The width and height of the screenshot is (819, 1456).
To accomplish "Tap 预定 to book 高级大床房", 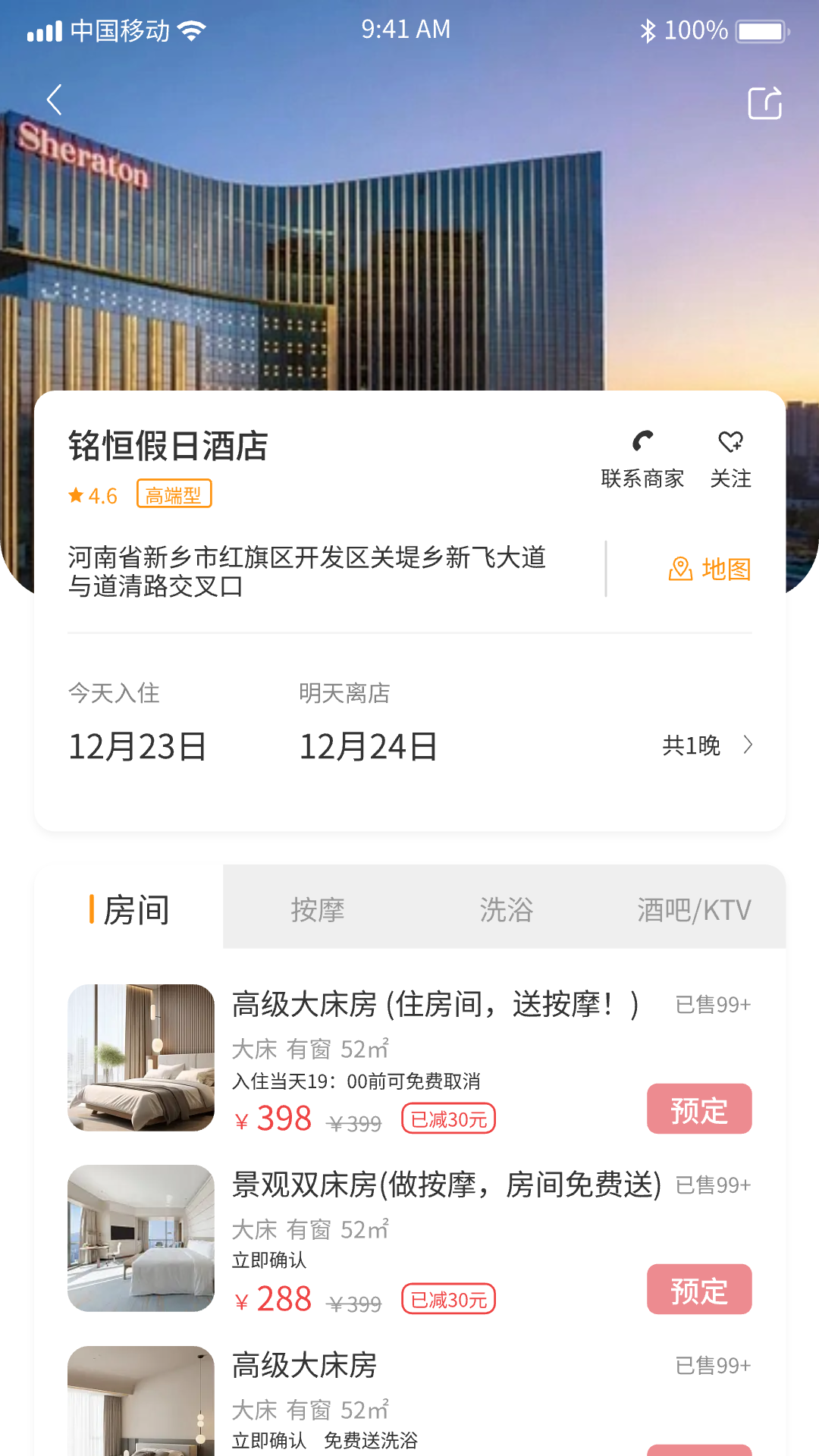I will pos(699,1109).
